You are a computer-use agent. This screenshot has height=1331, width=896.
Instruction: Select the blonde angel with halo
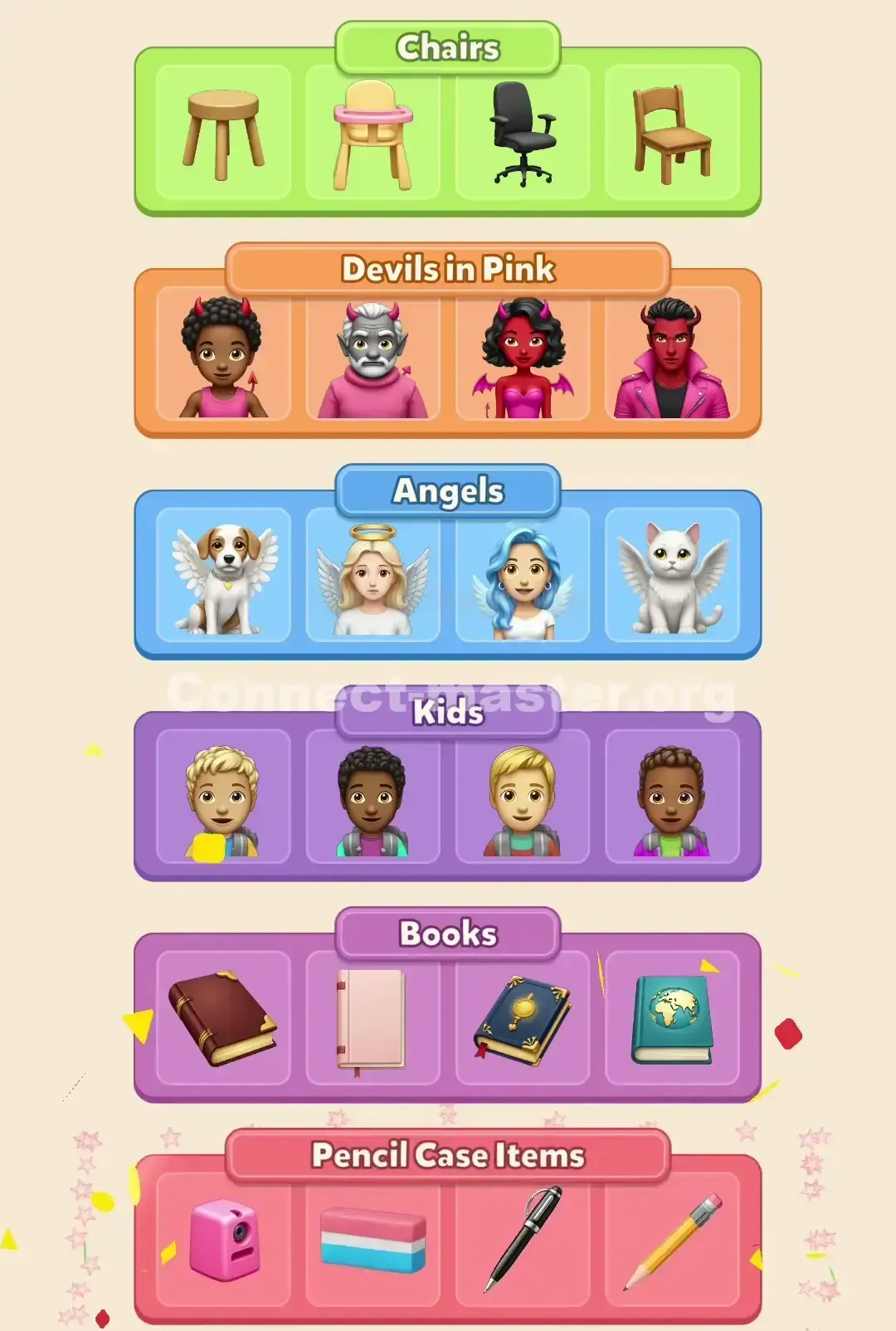click(x=372, y=577)
